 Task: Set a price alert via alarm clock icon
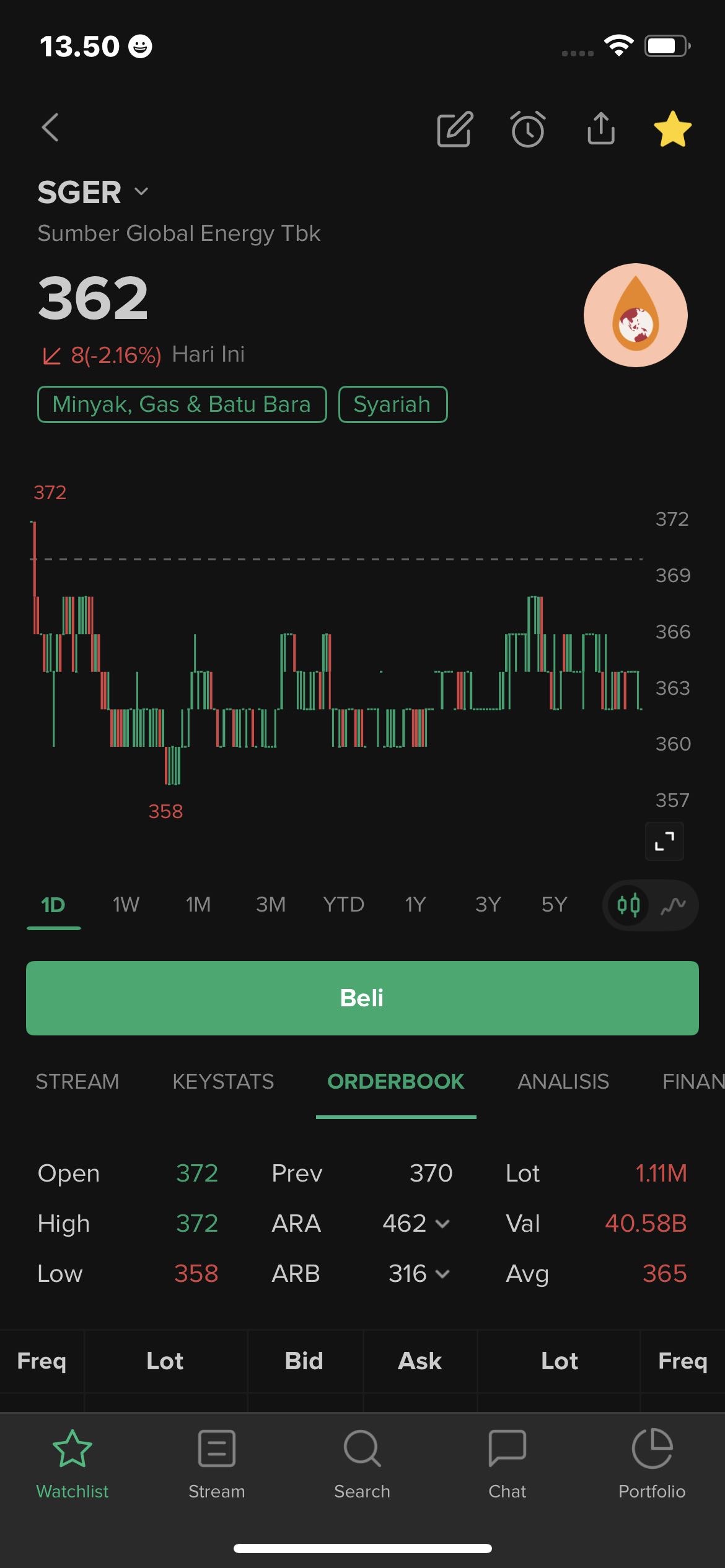tap(528, 129)
